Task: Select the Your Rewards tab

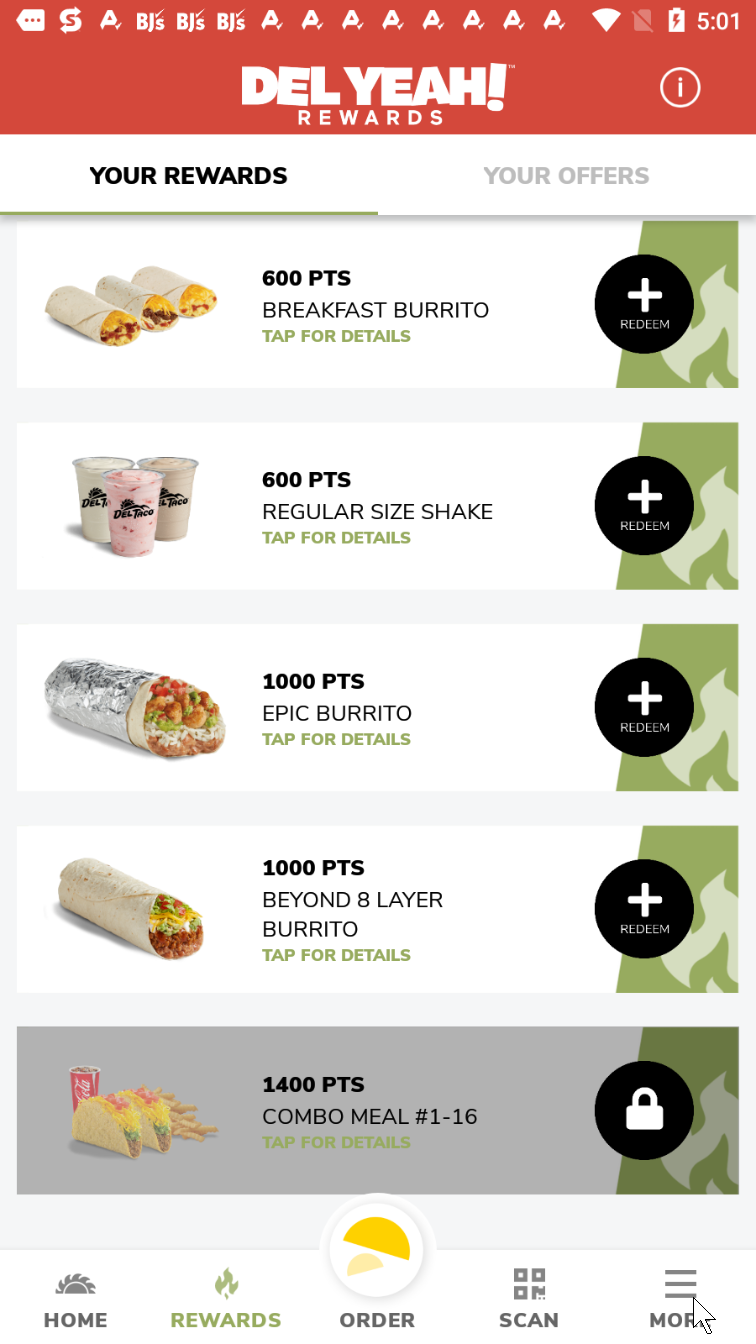Action: click(189, 176)
